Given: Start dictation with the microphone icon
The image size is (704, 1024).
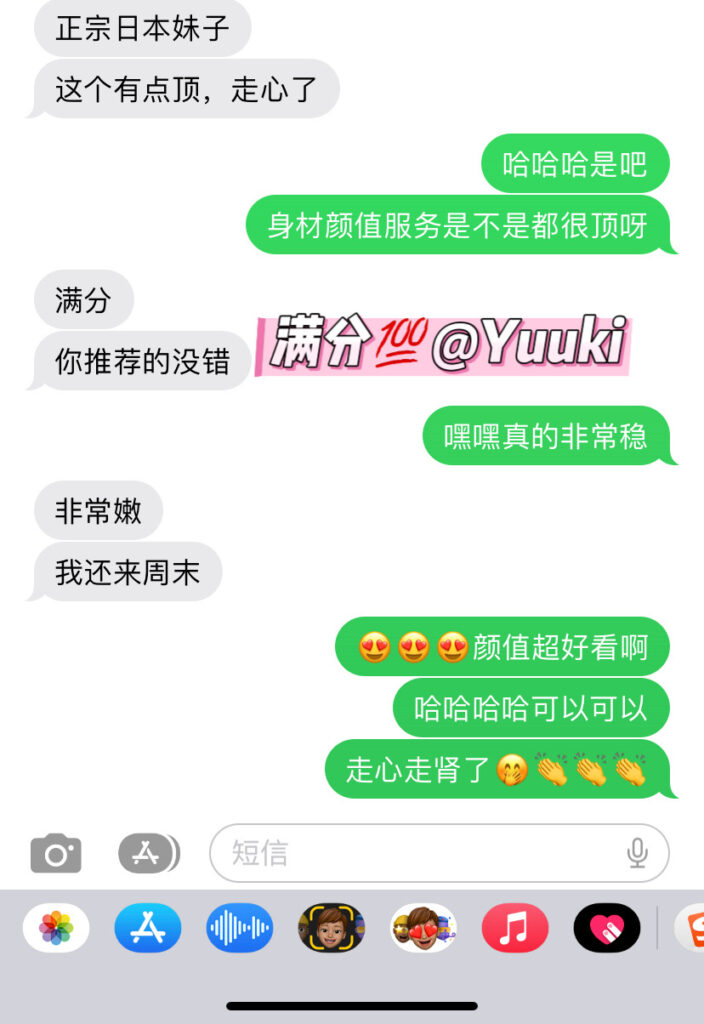Looking at the screenshot, I should (637, 854).
